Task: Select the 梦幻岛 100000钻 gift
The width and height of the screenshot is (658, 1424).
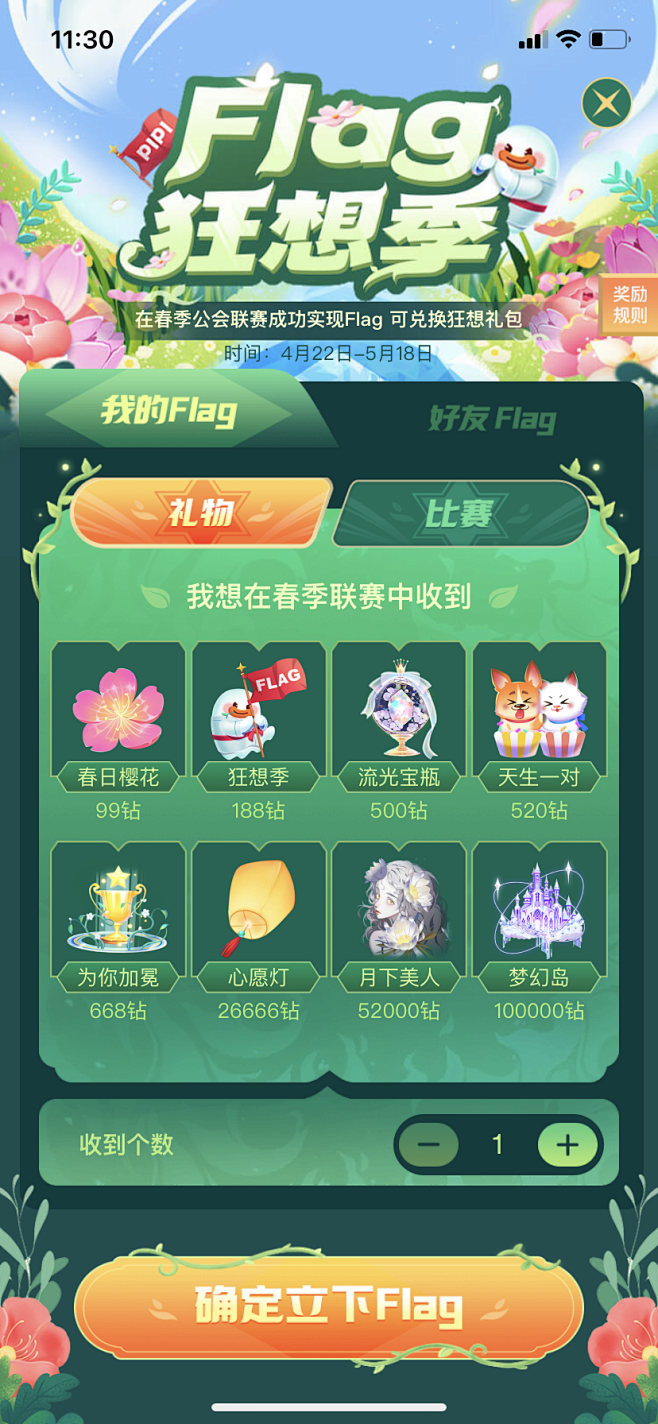Action: (539, 931)
